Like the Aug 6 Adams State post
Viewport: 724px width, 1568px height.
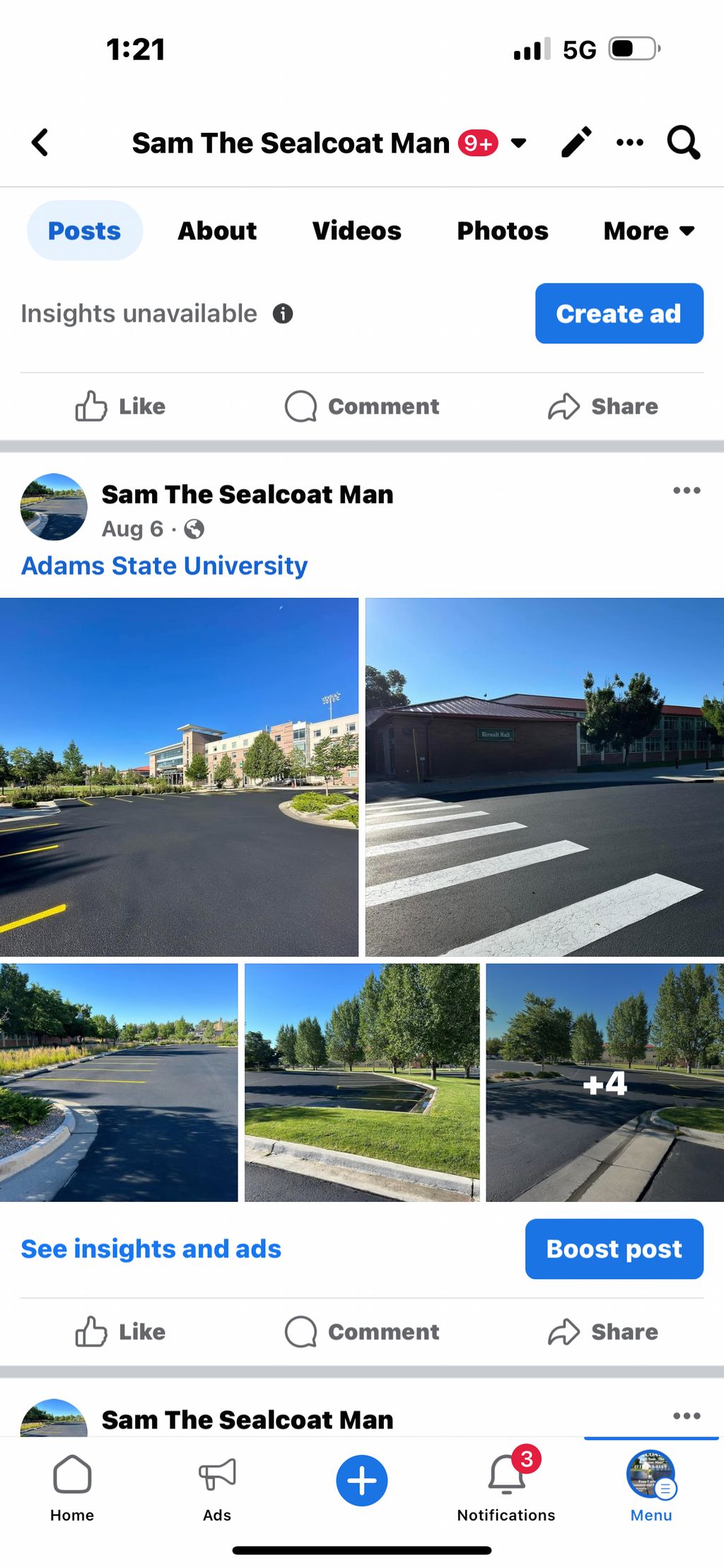pyautogui.click(x=120, y=1331)
